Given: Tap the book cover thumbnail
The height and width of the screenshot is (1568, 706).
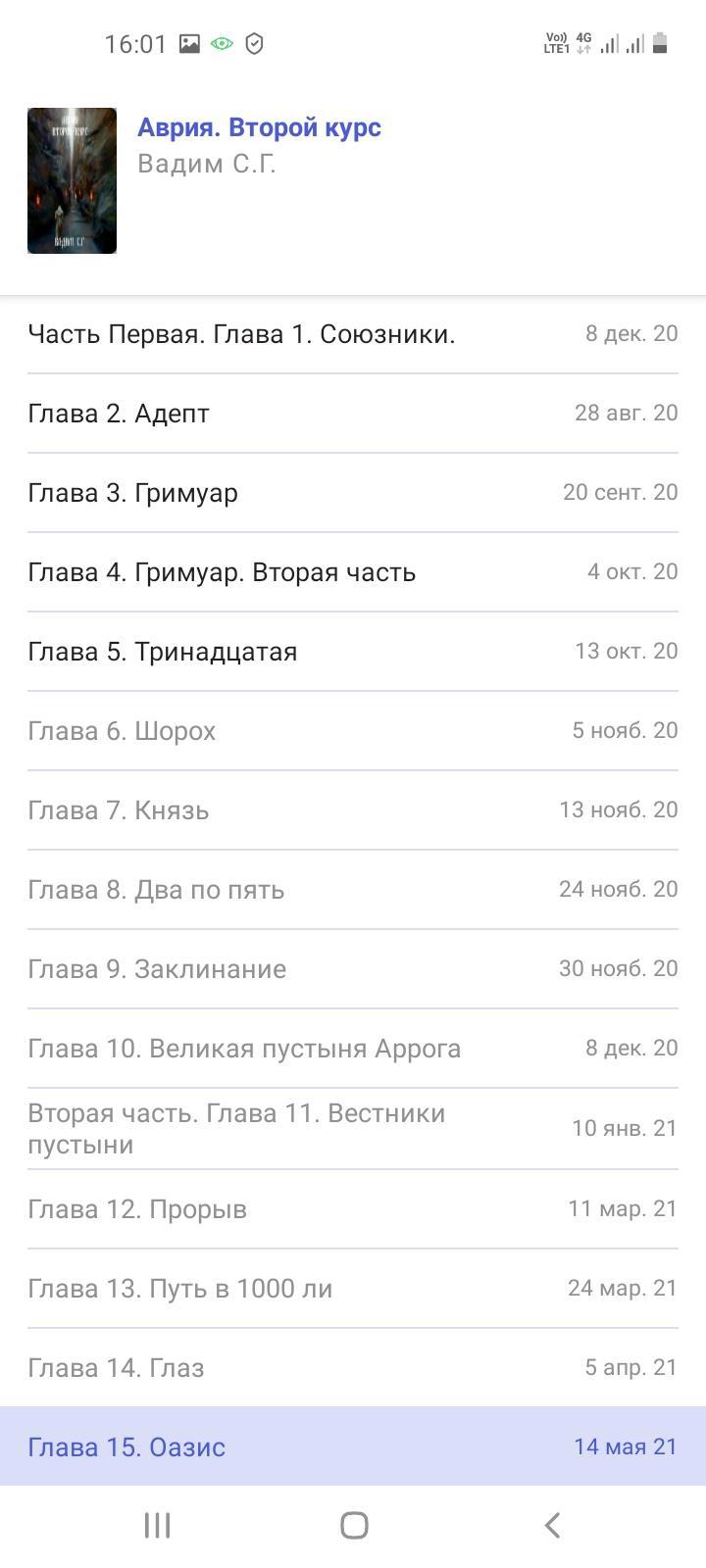Looking at the screenshot, I should pyautogui.click(x=72, y=181).
